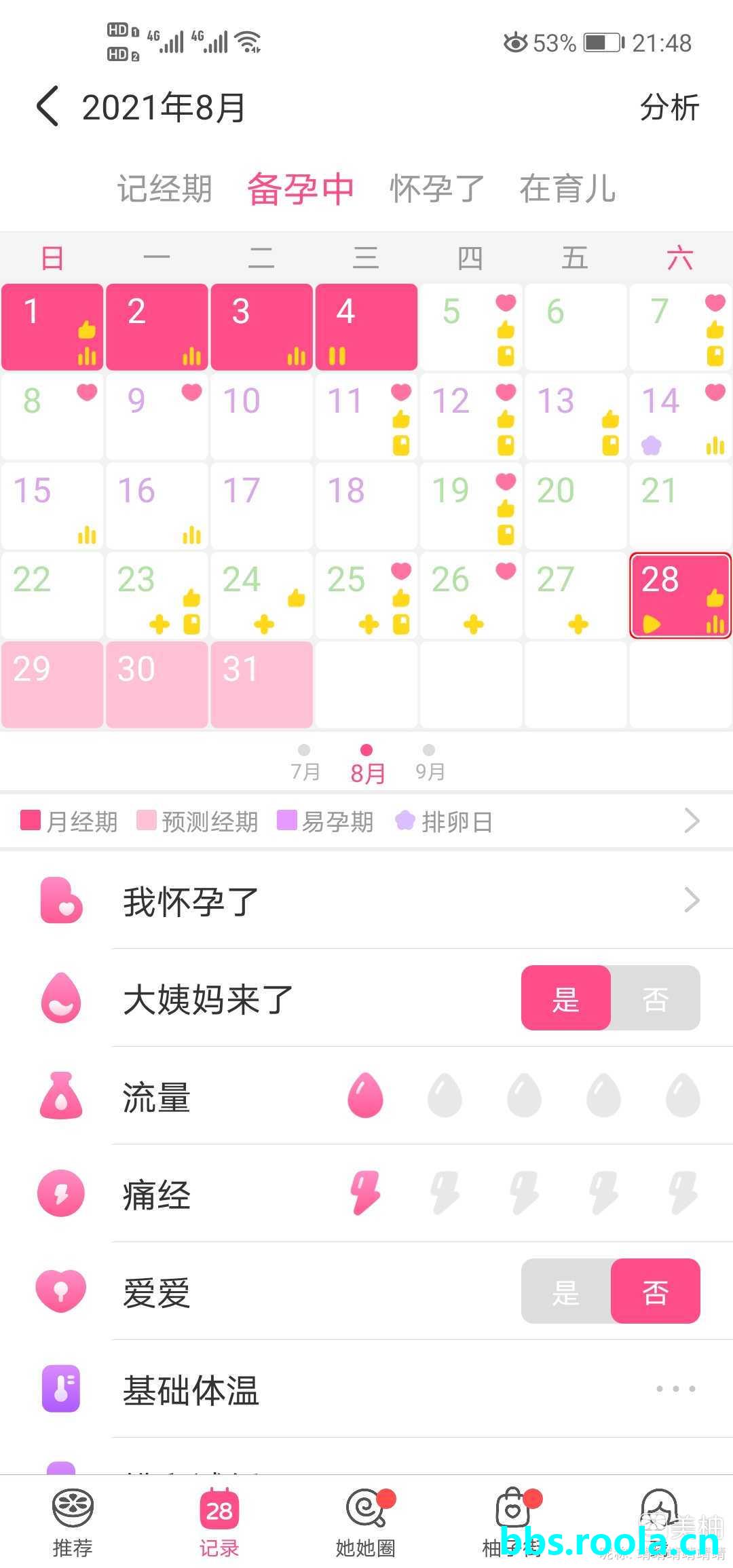This screenshot has height=1568, width=733.
Task: Select August 31 on the calendar
Action: pos(261,684)
